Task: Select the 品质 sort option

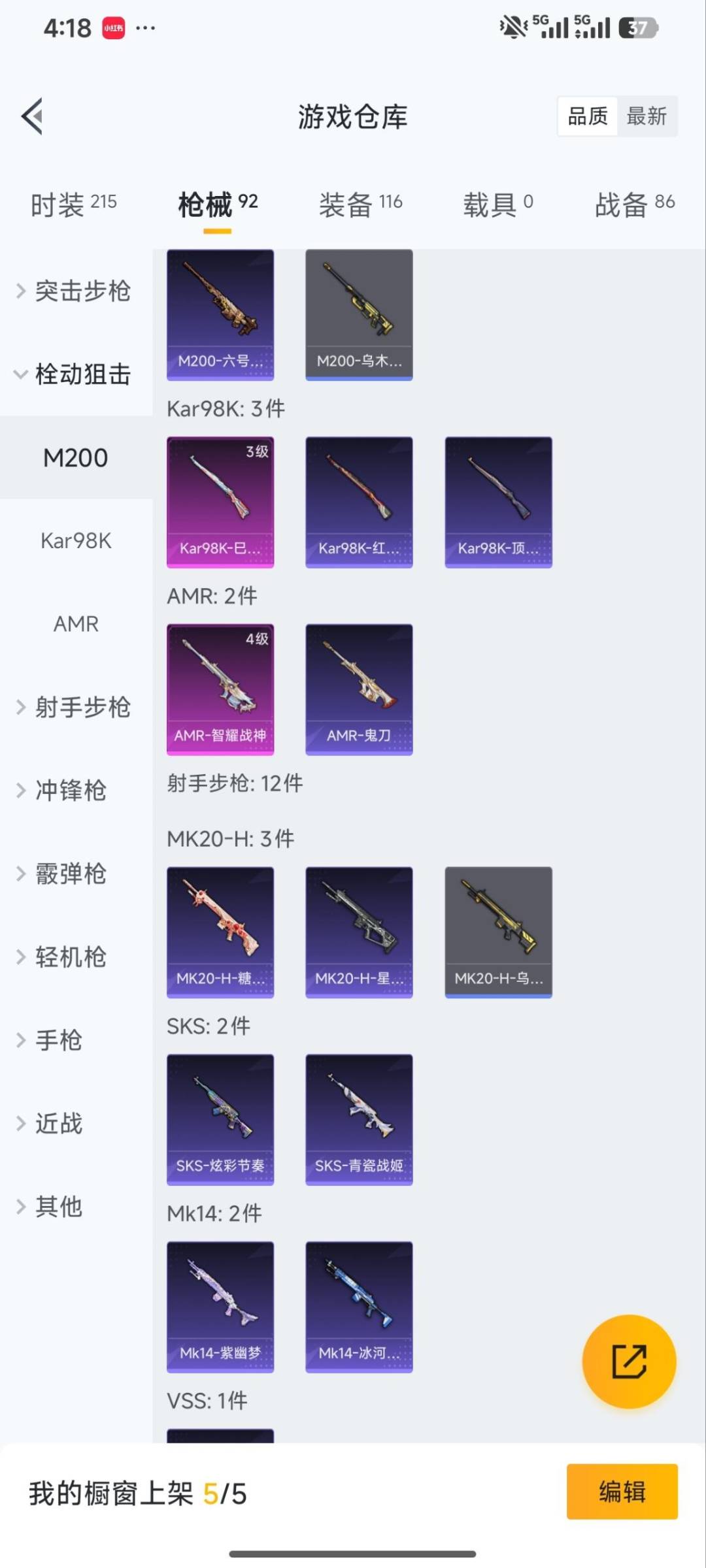Action: 586,116
